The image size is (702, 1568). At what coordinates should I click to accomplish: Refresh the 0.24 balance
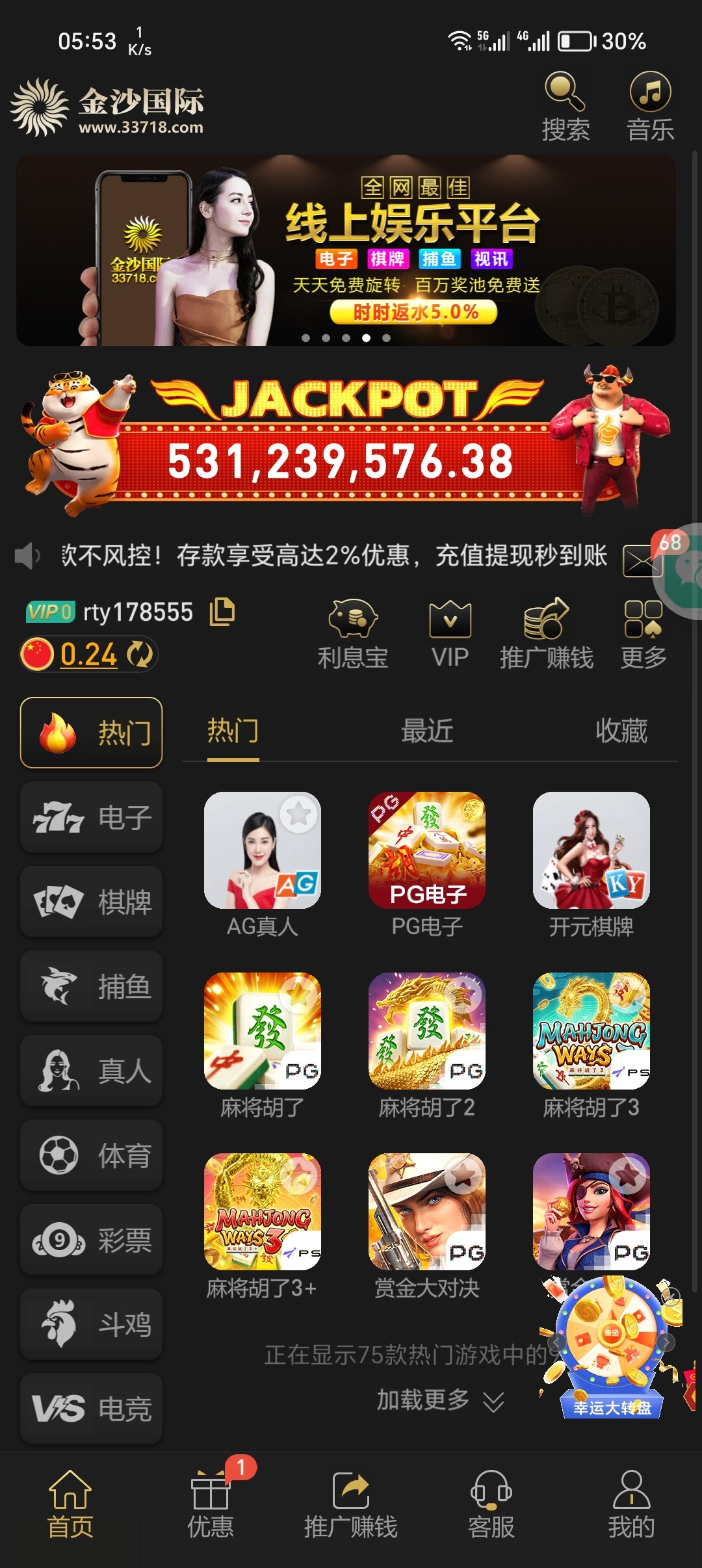click(140, 654)
